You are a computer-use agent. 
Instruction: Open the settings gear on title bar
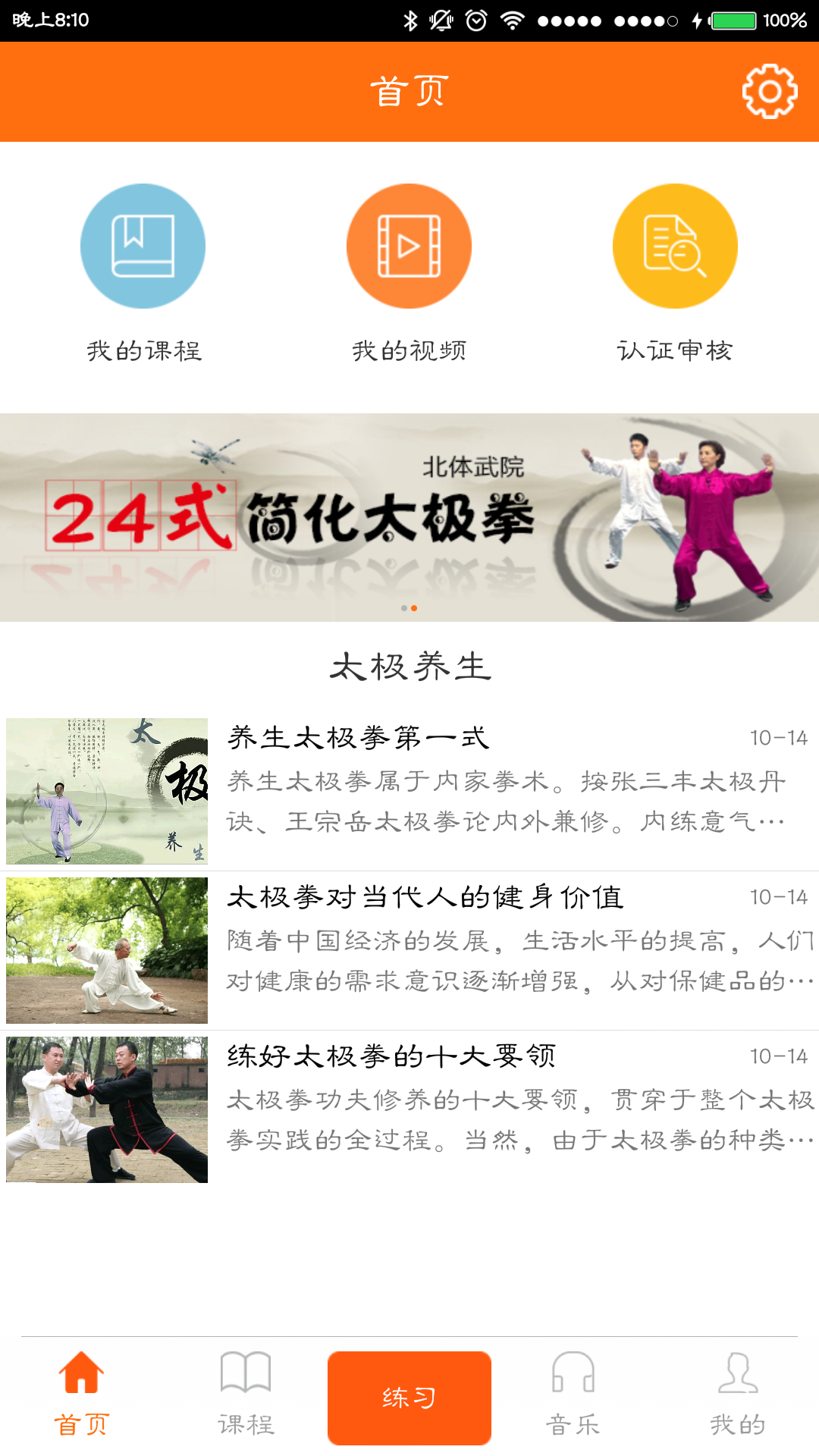click(x=770, y=93)
